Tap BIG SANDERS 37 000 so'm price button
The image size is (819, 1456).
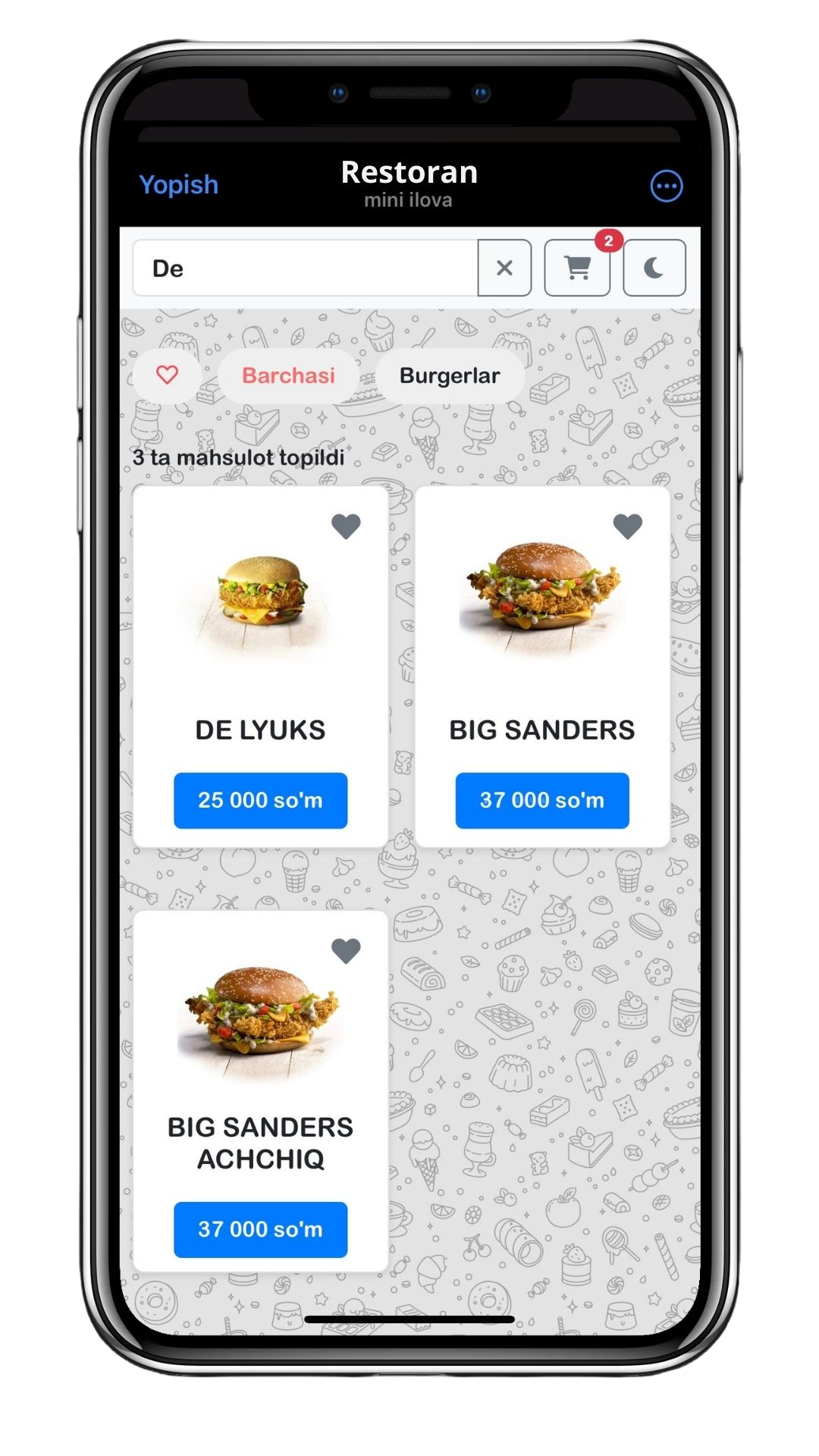(x=541, y=800)
